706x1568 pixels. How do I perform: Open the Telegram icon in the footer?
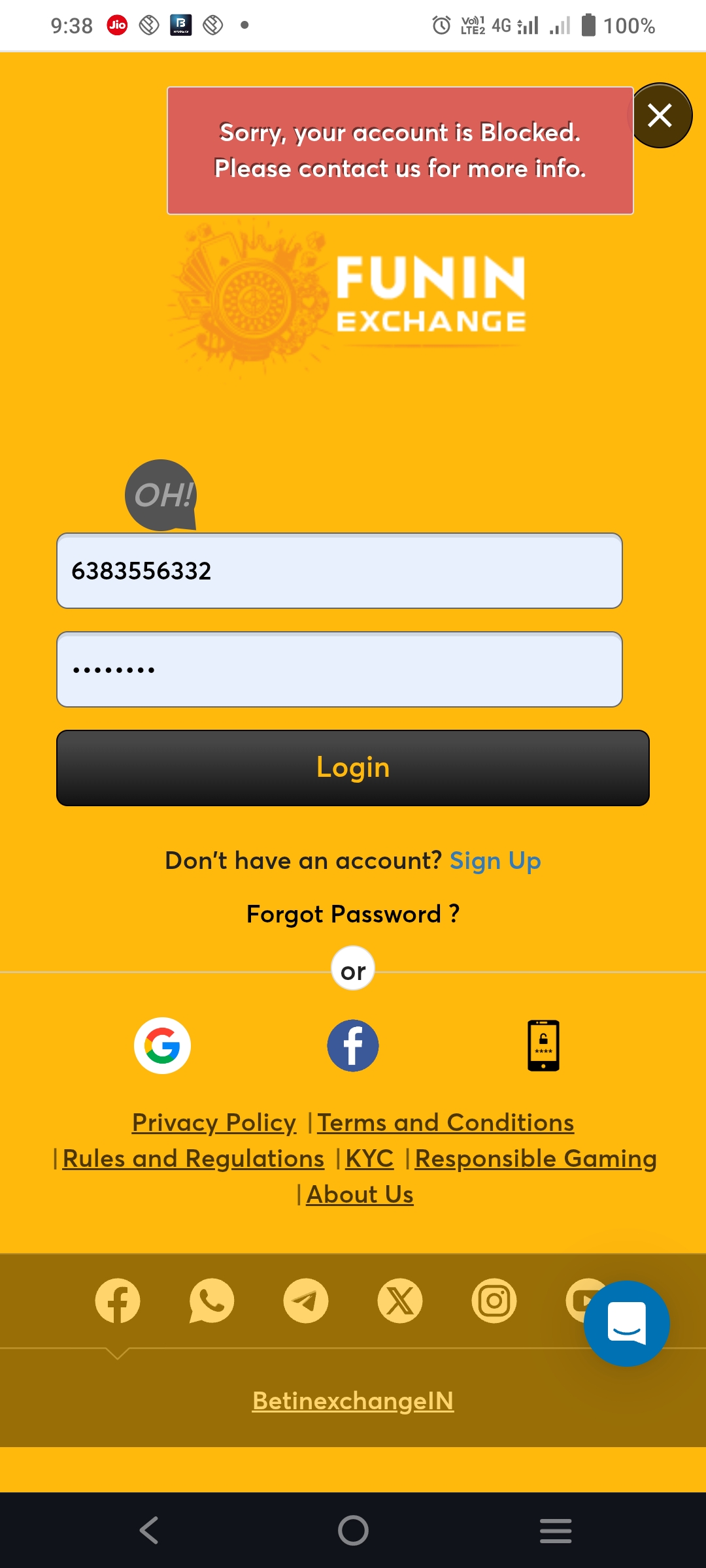click(x=306, y=1301)
